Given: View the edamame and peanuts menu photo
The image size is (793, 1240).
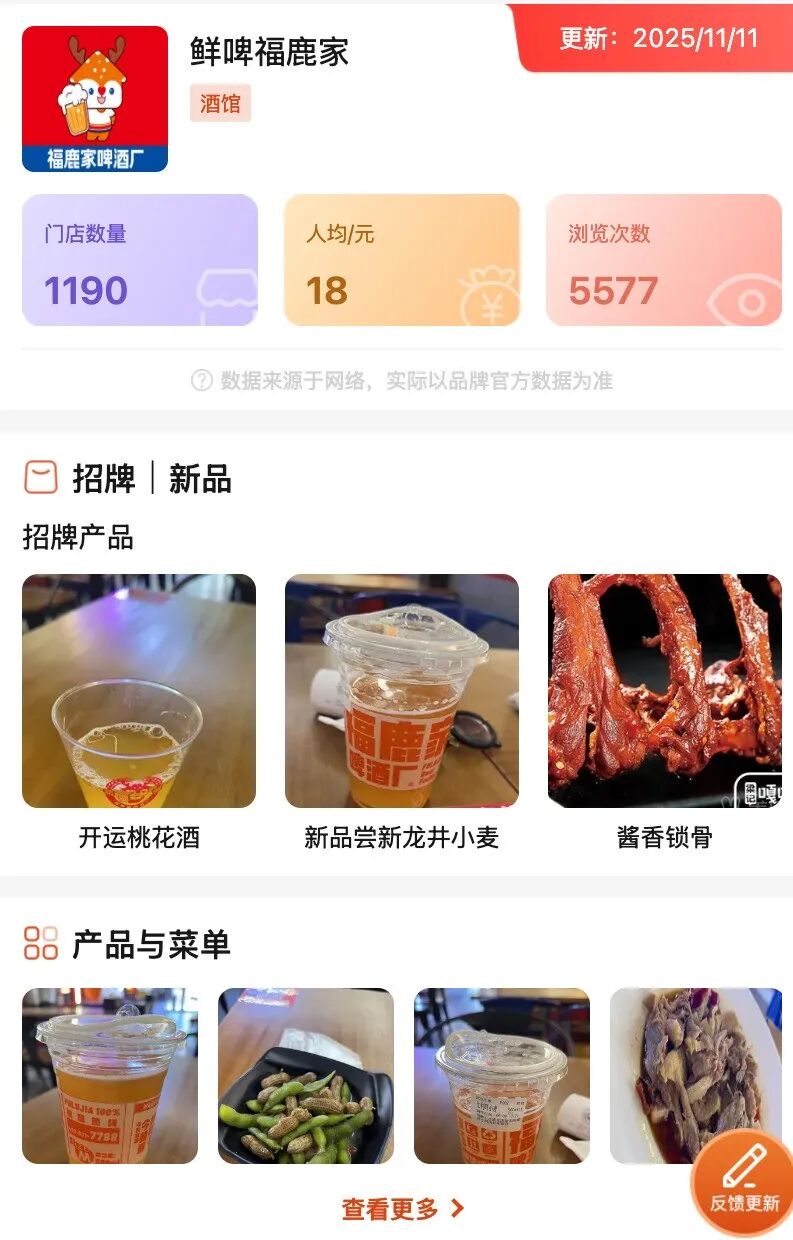Looking at the screenshot, I should [305, 1076].
